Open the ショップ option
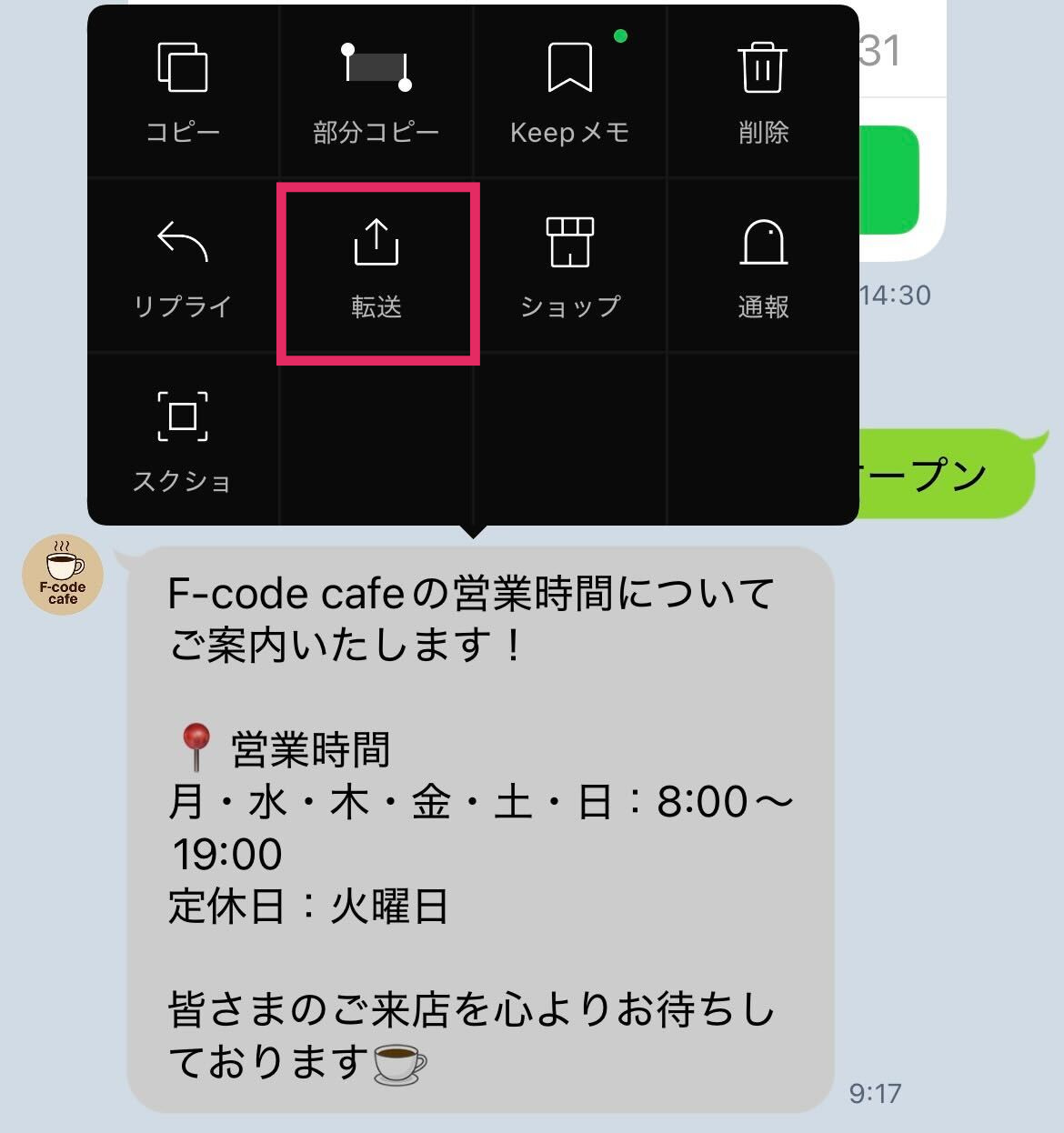1064x1133 pixels. [x=569, y=266]
